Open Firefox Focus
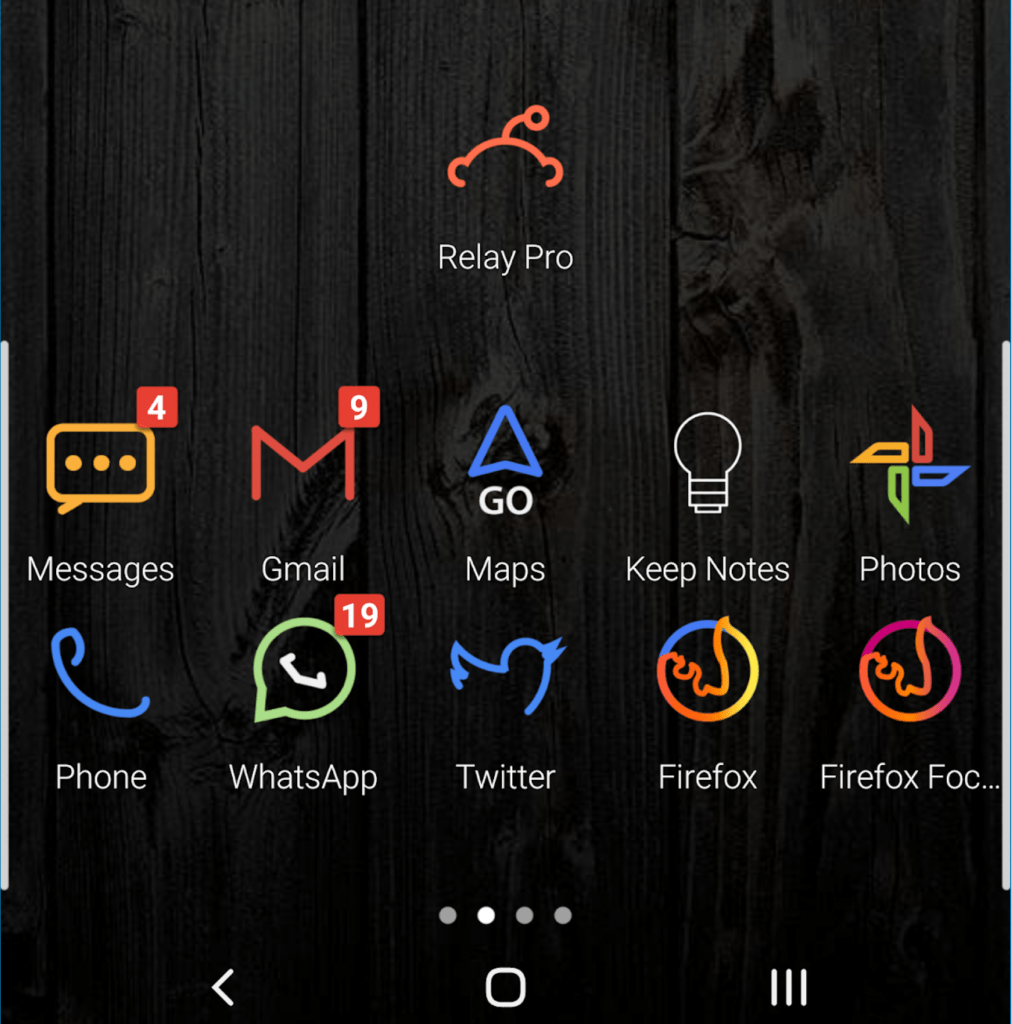Viewport: 1012px width, 1024px height. (909, 672)
